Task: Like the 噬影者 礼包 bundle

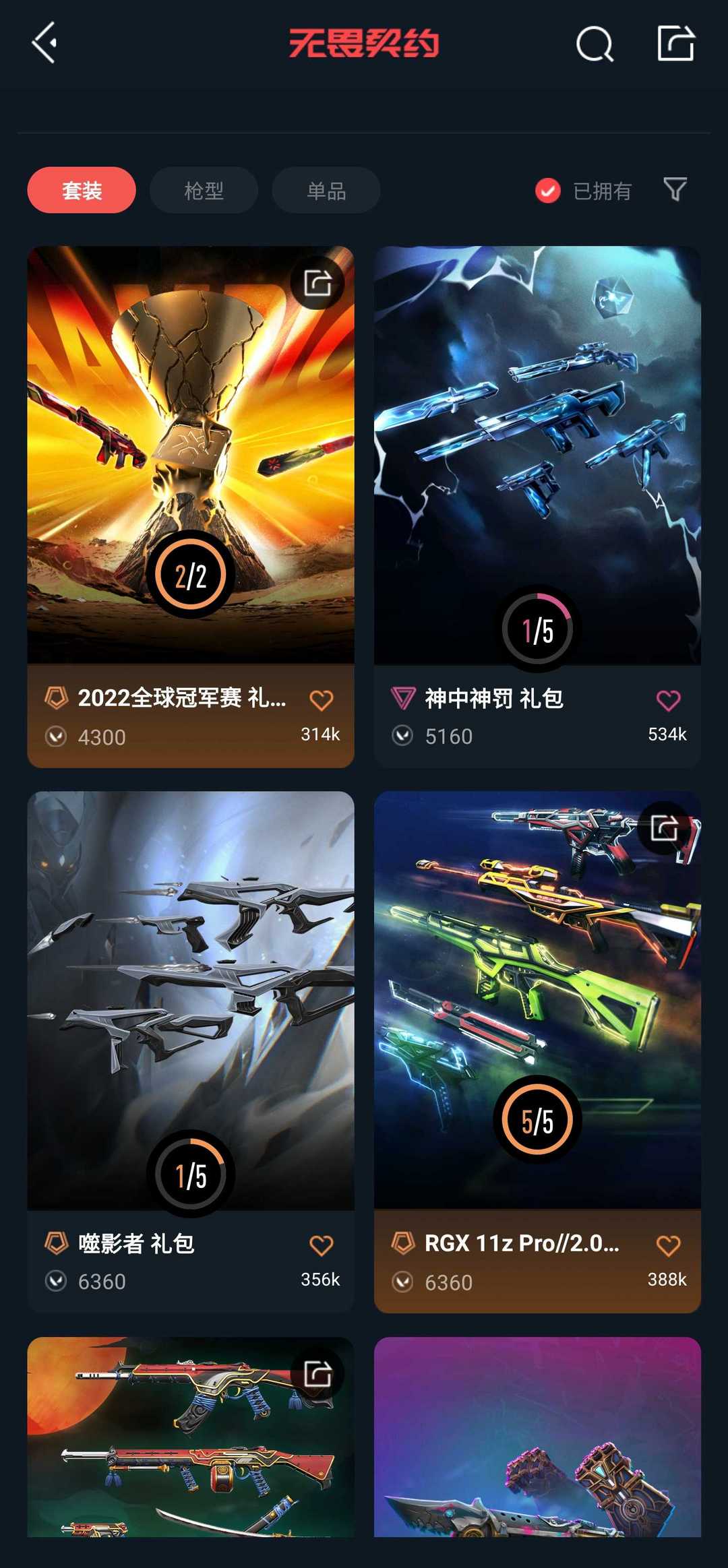Action: (x=322, y=1246)
